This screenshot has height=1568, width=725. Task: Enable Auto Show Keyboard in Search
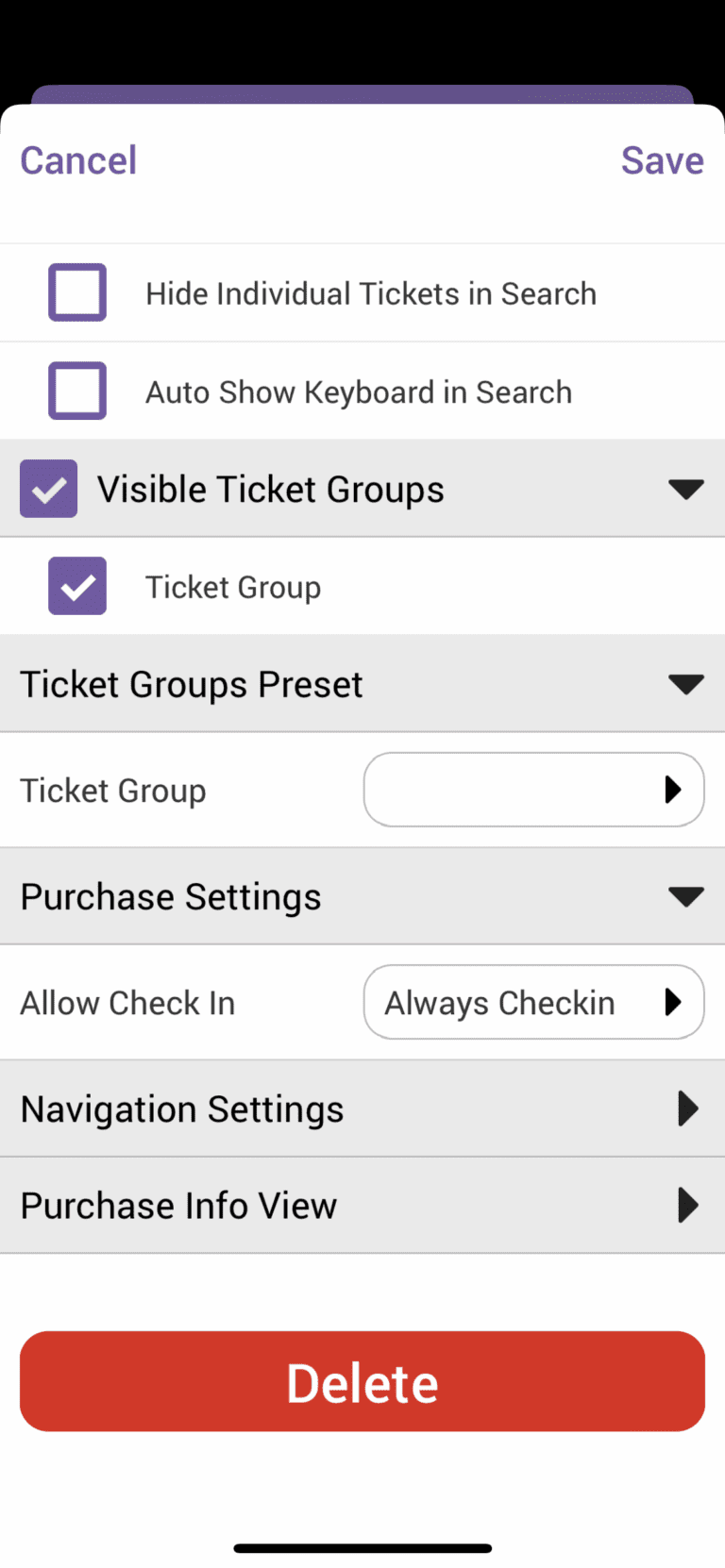tap(77, 391)
